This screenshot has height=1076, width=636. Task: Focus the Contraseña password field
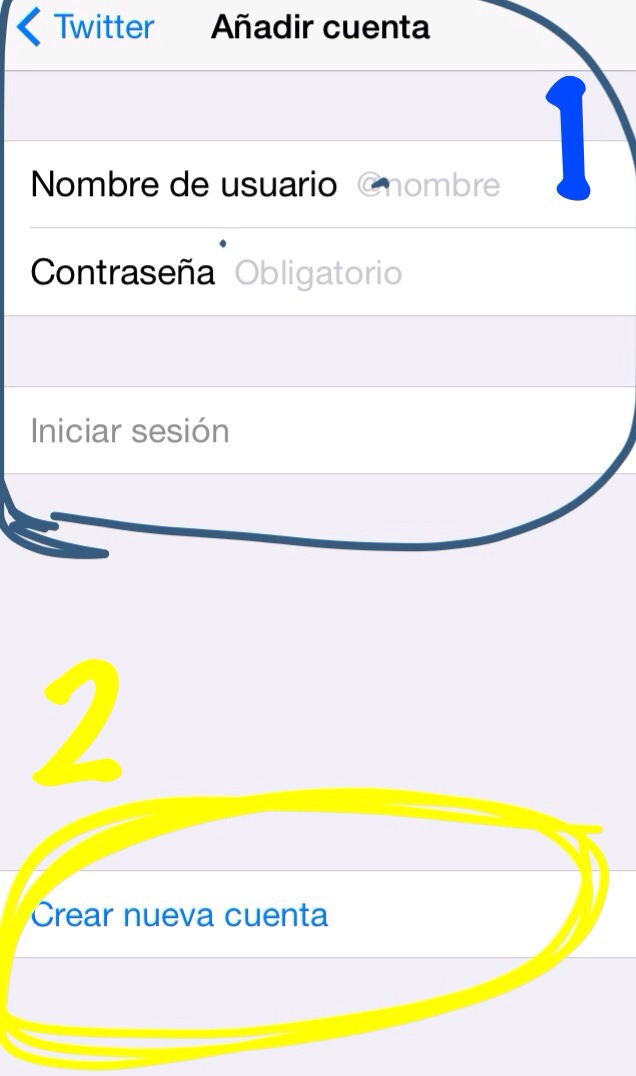pyautogui.click(x=318, y=272)
